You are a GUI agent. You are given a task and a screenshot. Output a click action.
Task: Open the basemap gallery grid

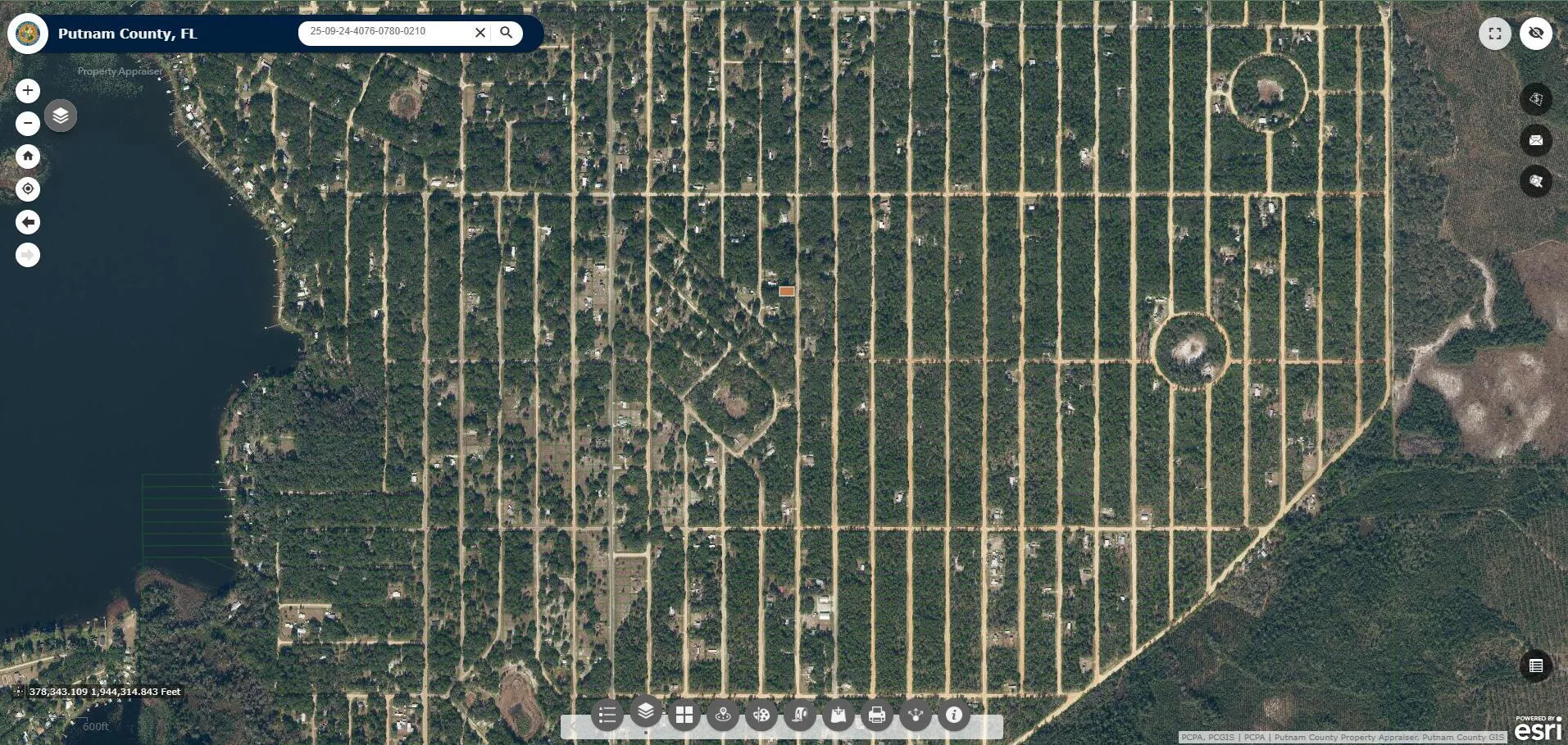click(684, 715)
